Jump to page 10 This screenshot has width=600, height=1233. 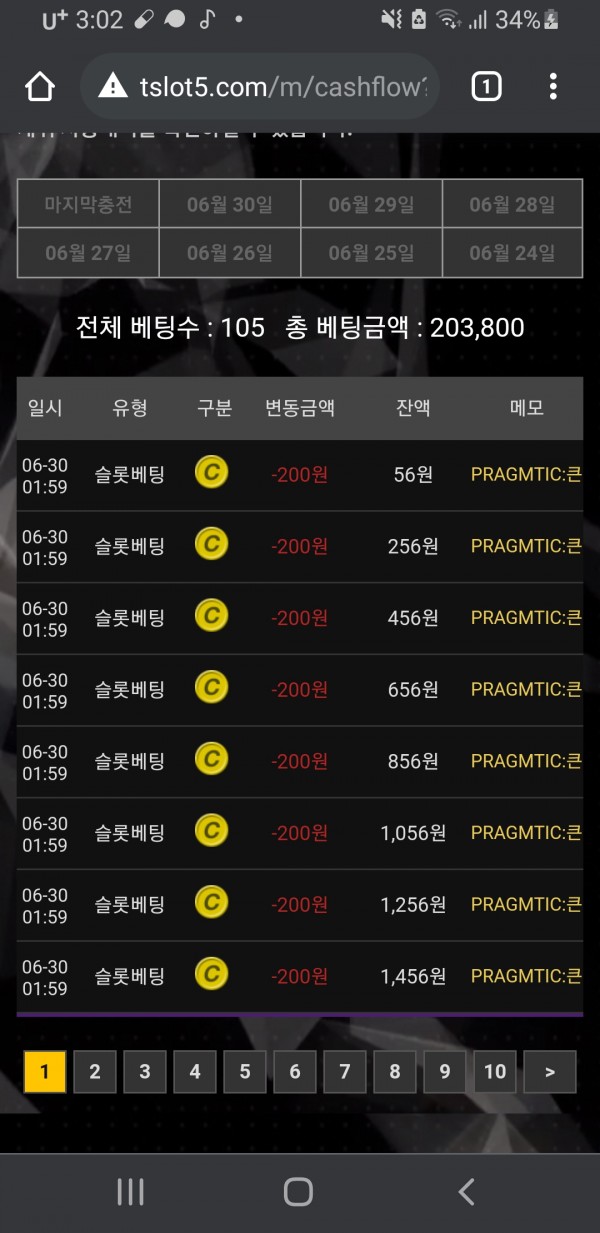point(495,1072)
